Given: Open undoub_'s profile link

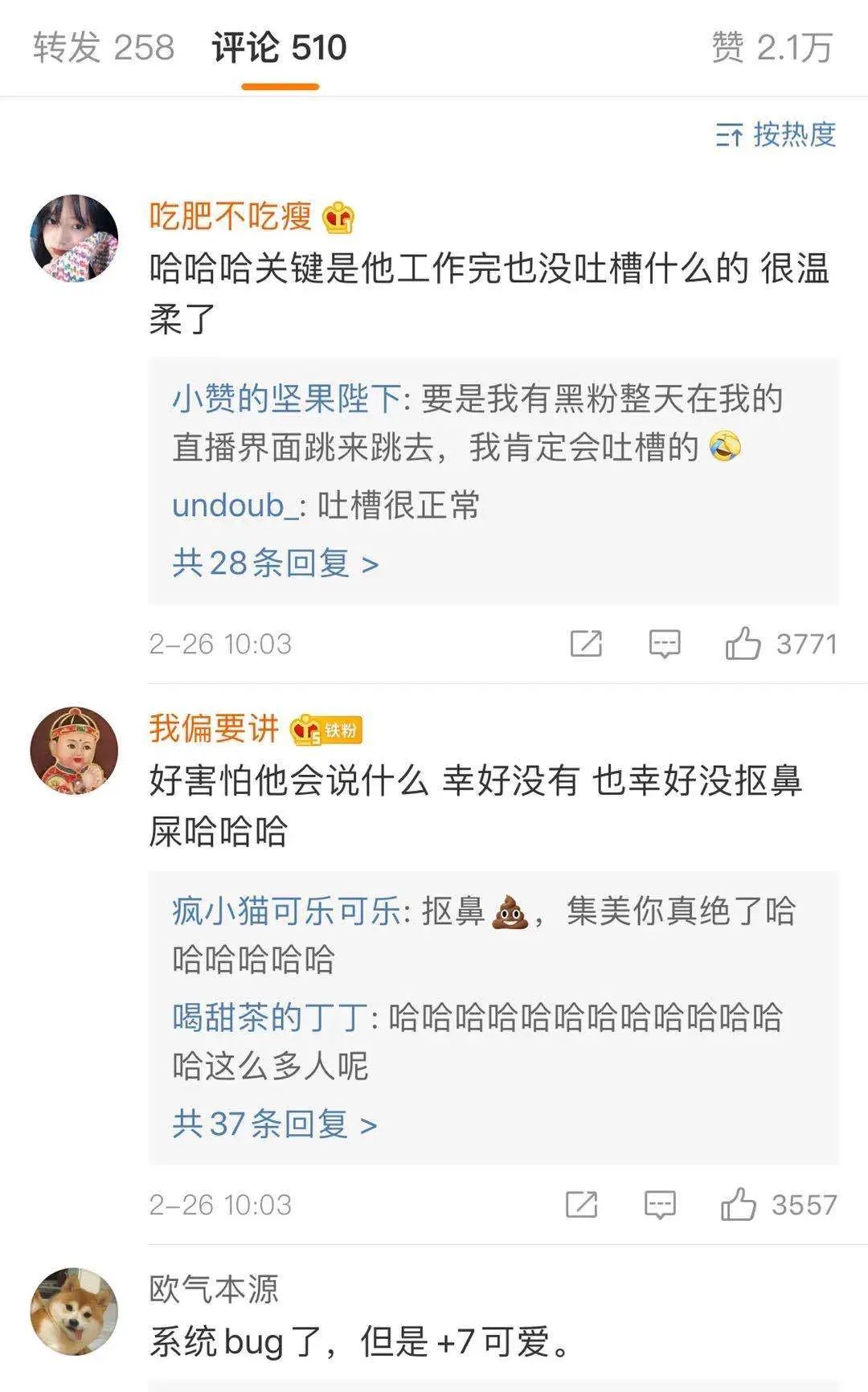Looking at the screenshot, I should 235,506.
